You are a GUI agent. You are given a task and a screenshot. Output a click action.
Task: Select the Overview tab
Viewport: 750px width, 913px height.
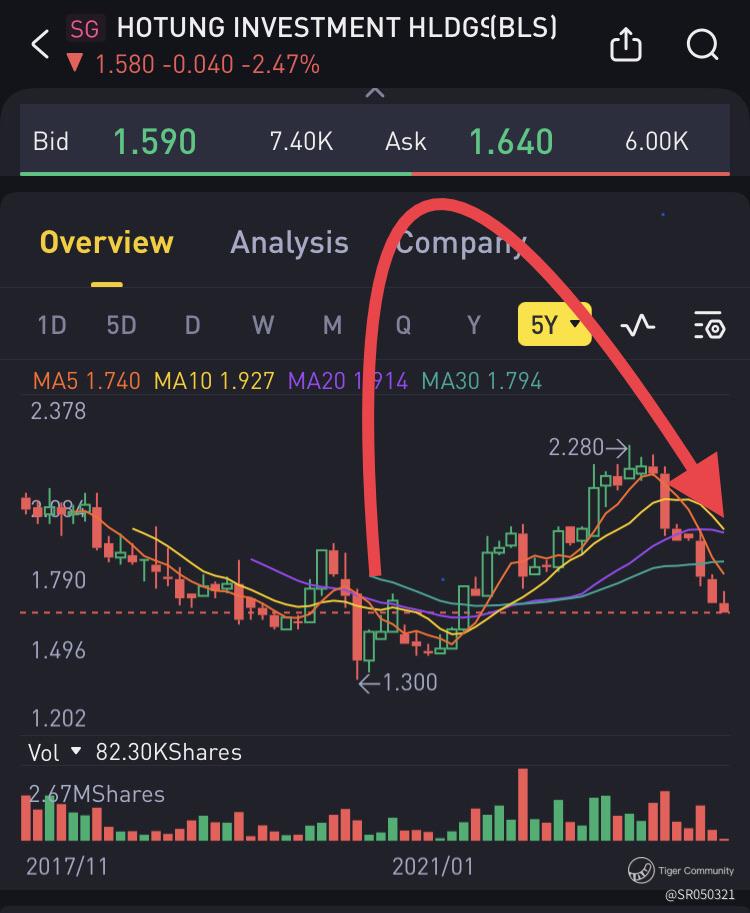(107, 242)
